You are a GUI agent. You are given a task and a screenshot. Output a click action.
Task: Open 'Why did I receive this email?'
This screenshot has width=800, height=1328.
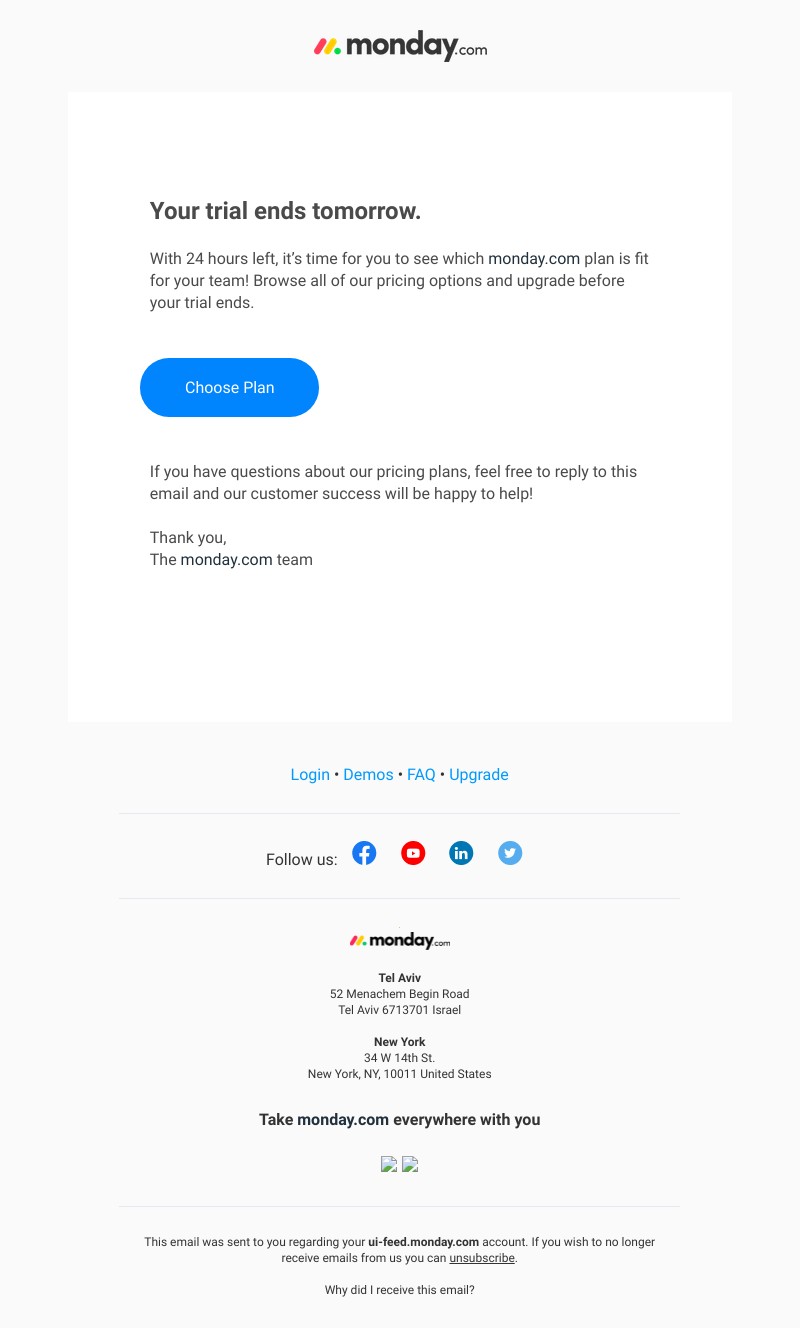point(399,1290)
